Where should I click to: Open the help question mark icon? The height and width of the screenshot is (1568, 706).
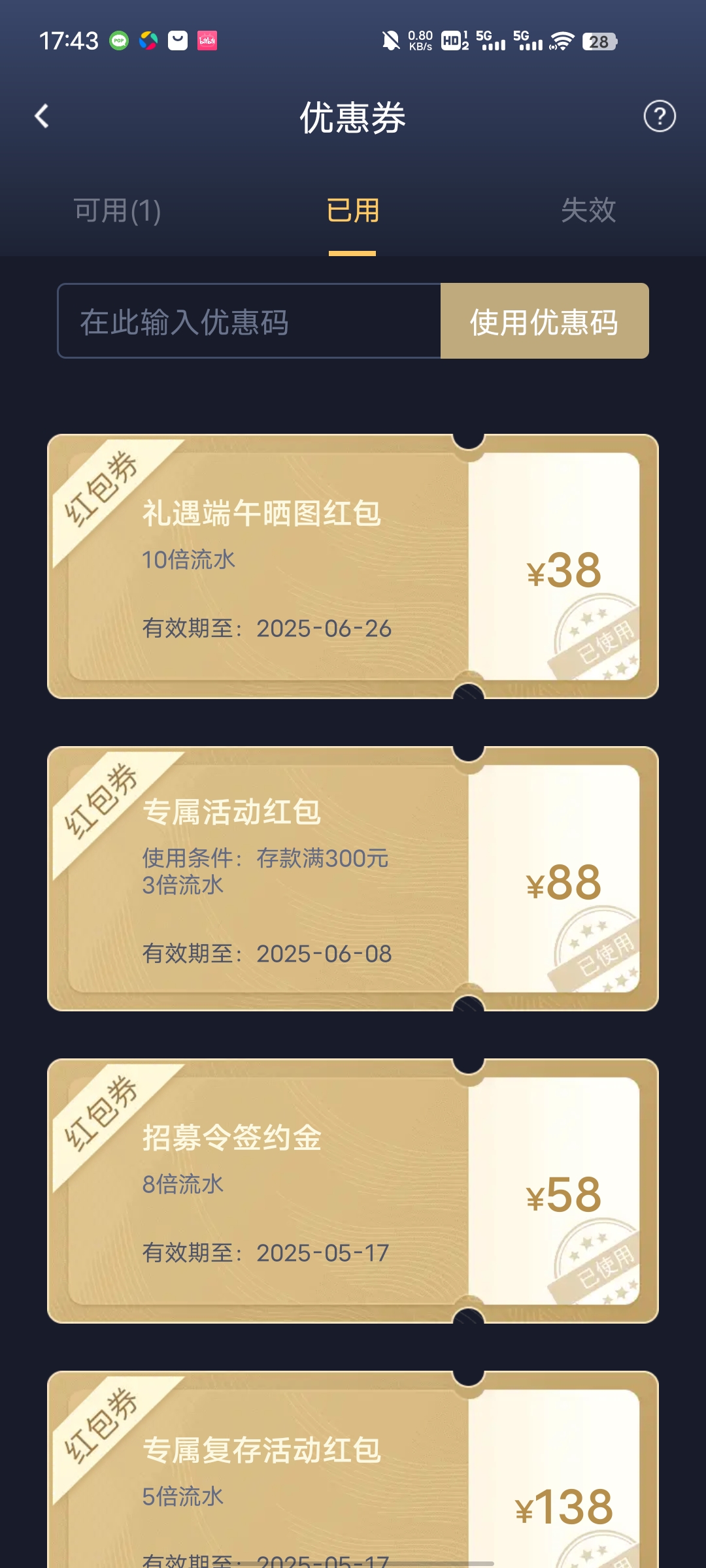(659, 117)
